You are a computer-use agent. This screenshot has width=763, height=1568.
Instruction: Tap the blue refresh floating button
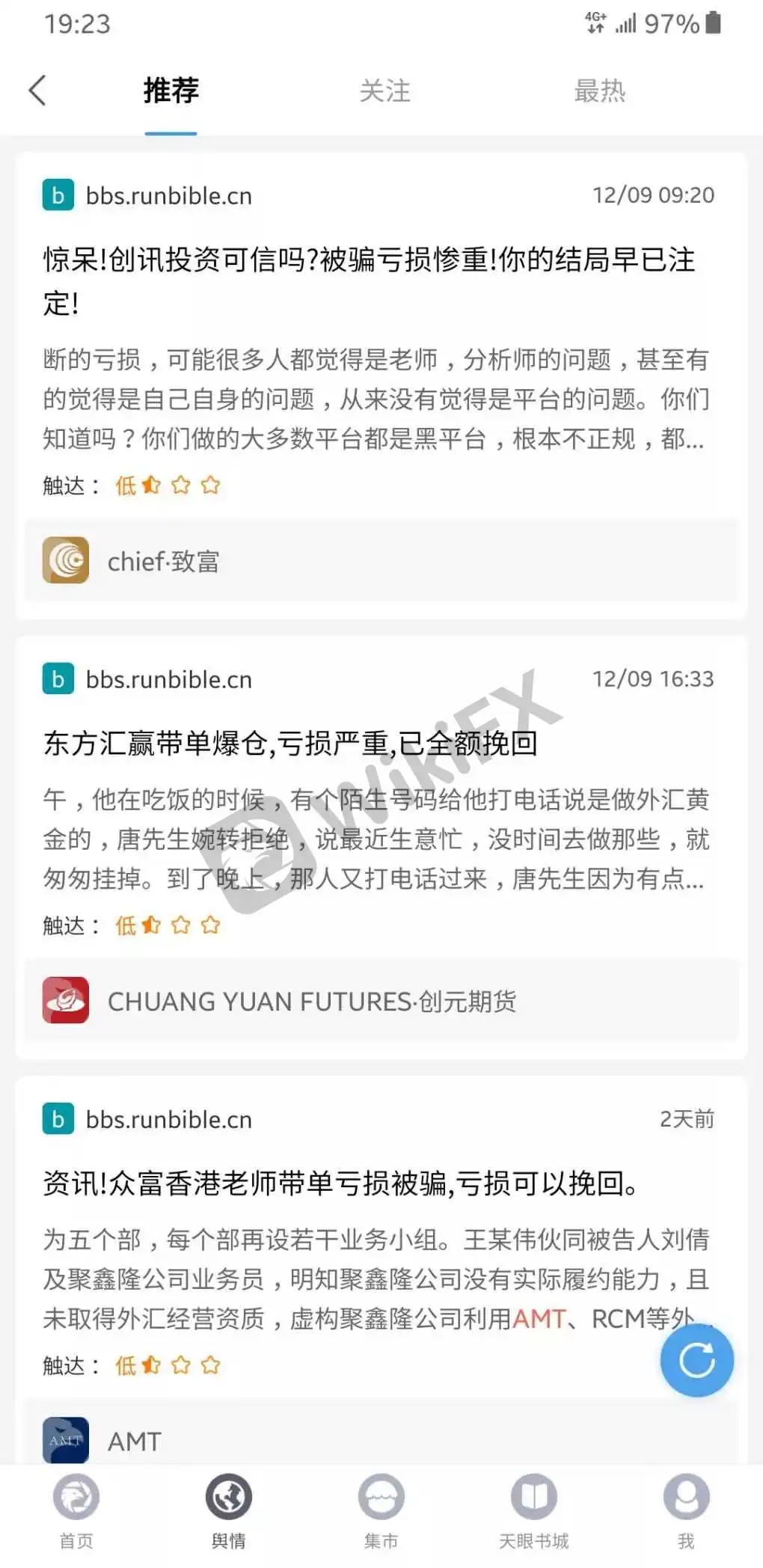(x=696, y=1360)
